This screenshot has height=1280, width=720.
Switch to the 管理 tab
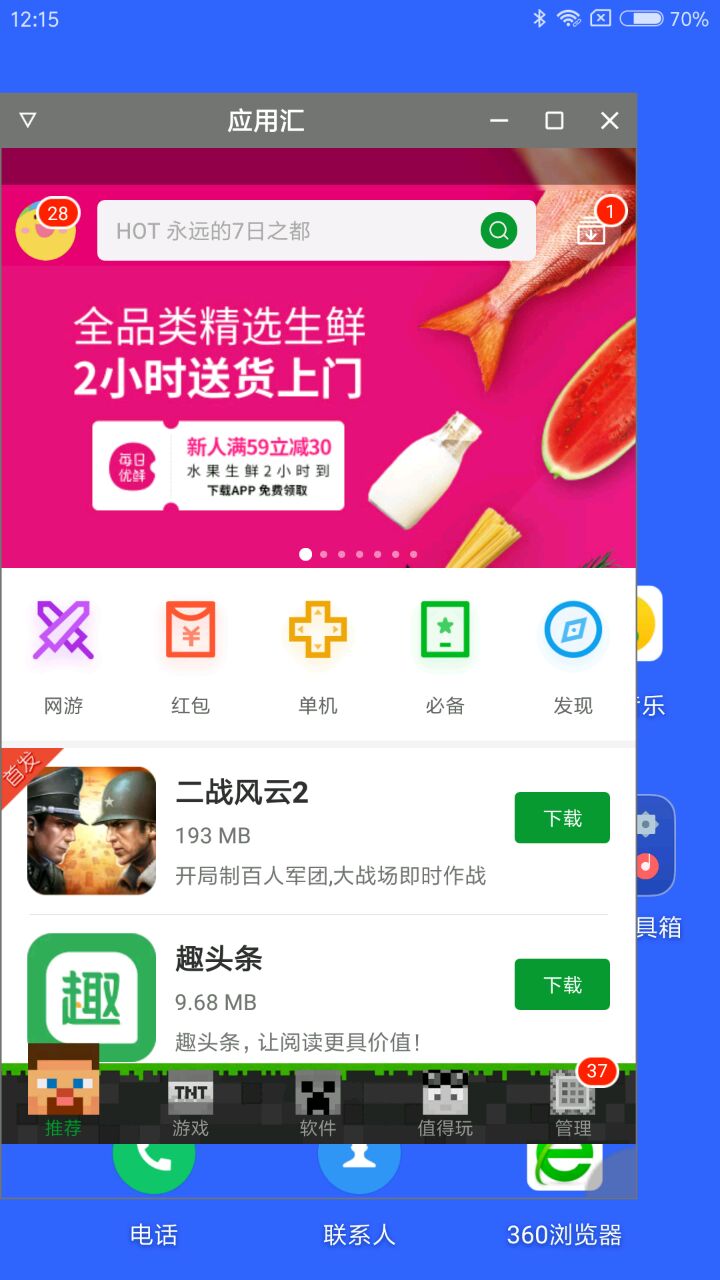573,1105
